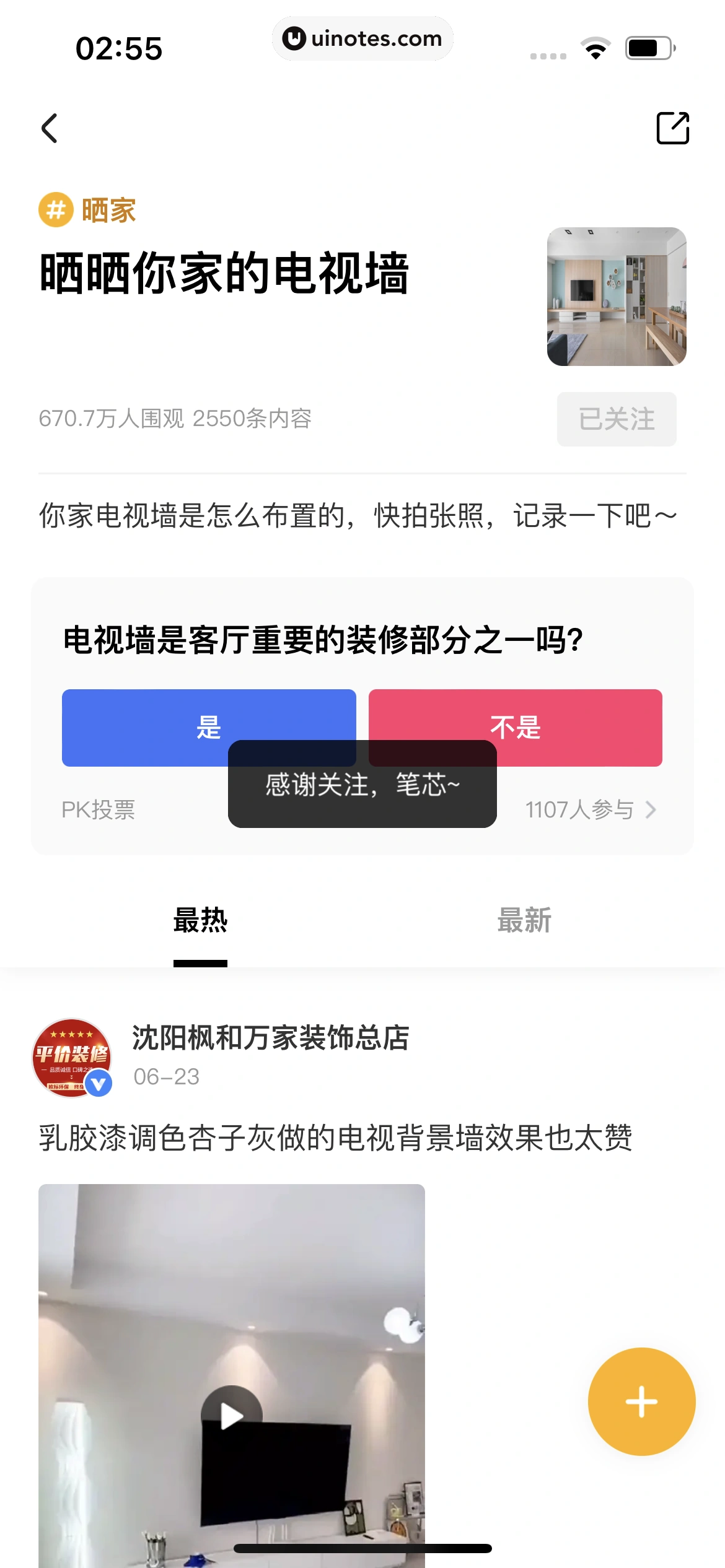Viewport: 725px width, 1568px height.
Task: Dismiss the 感谢关注 toast message
Action: pos(362,785)
